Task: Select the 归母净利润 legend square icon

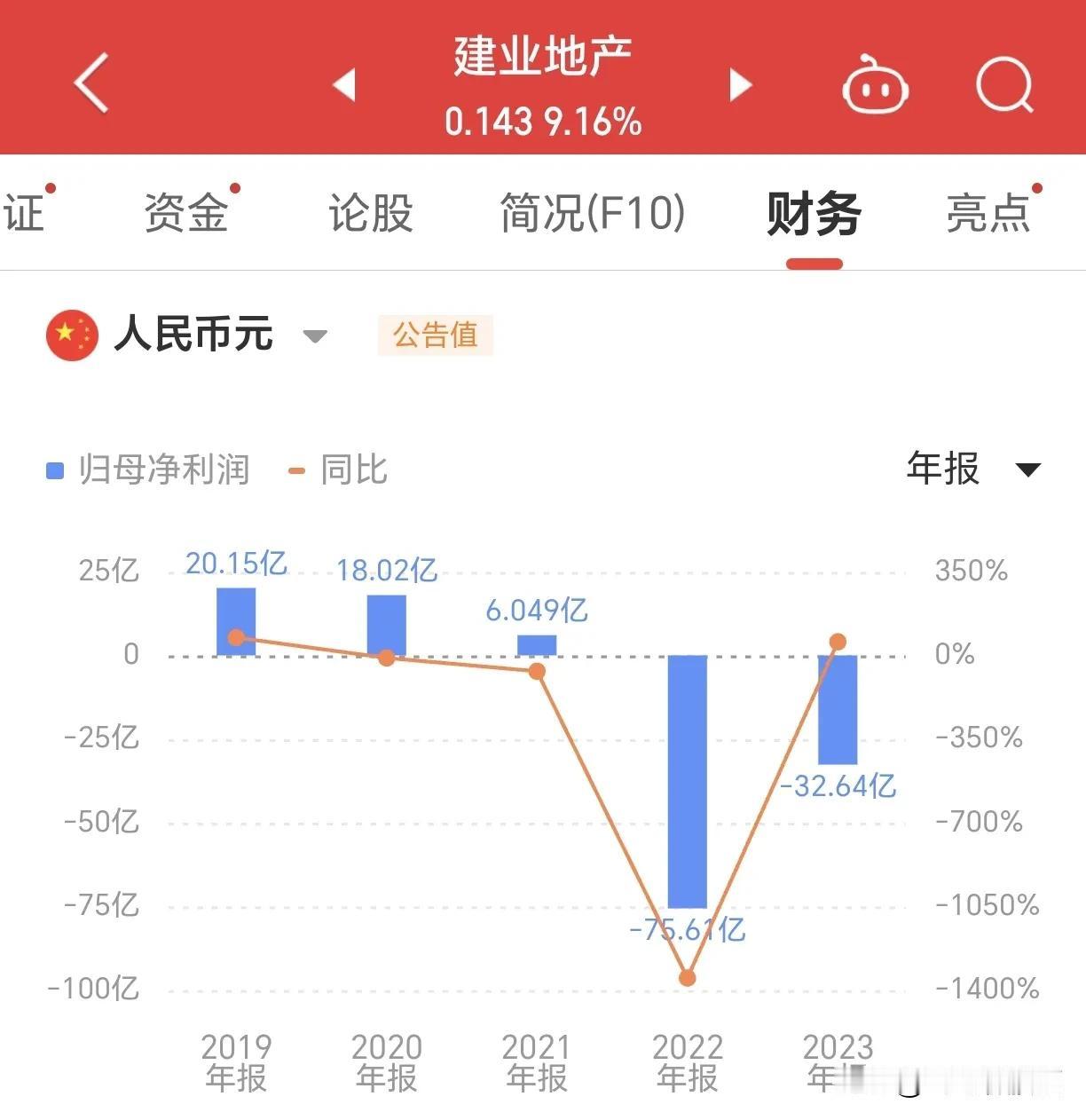Action: click(53, 470)
